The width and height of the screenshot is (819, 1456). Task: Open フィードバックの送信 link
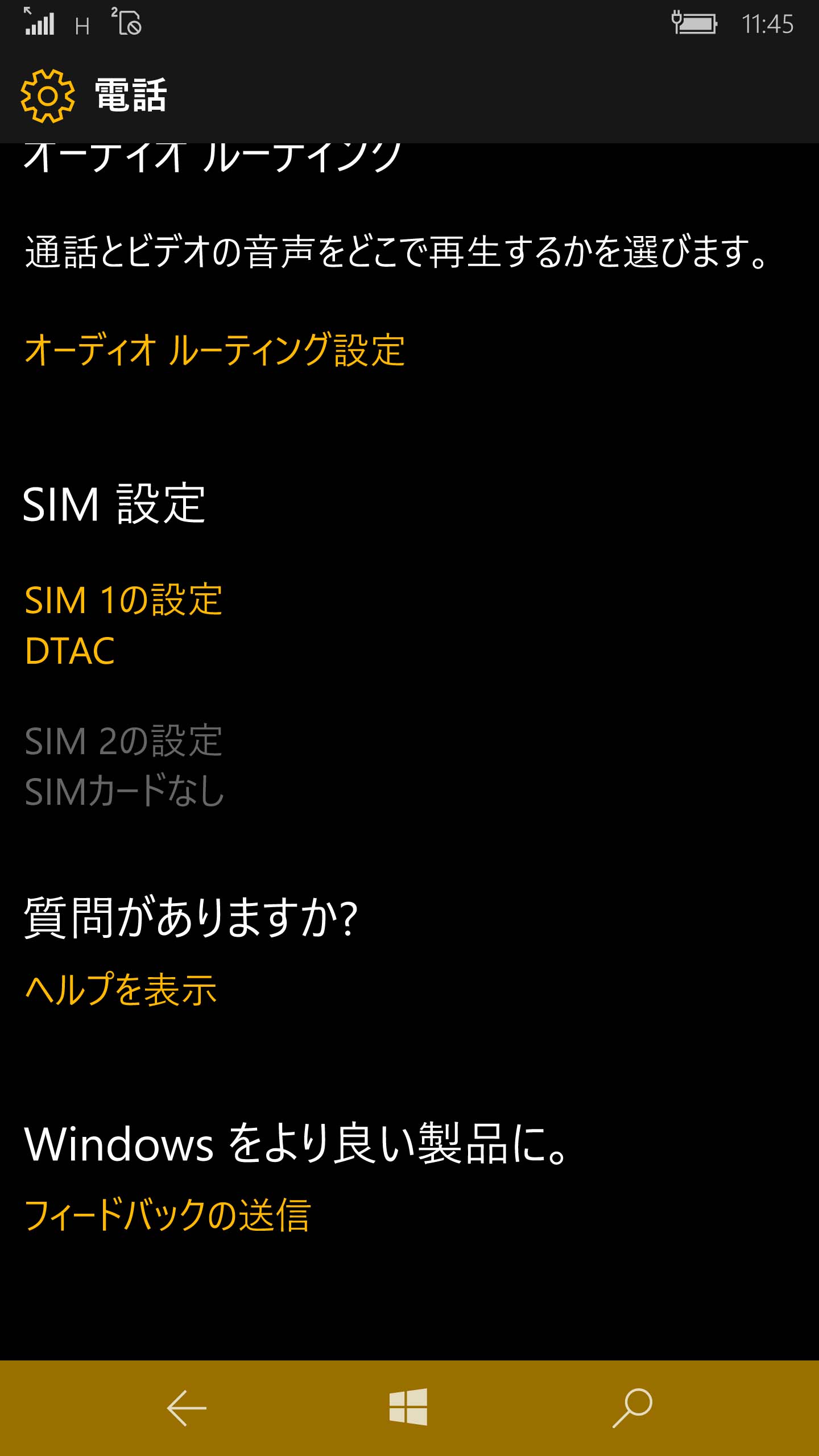click(x=167, y=1214)
